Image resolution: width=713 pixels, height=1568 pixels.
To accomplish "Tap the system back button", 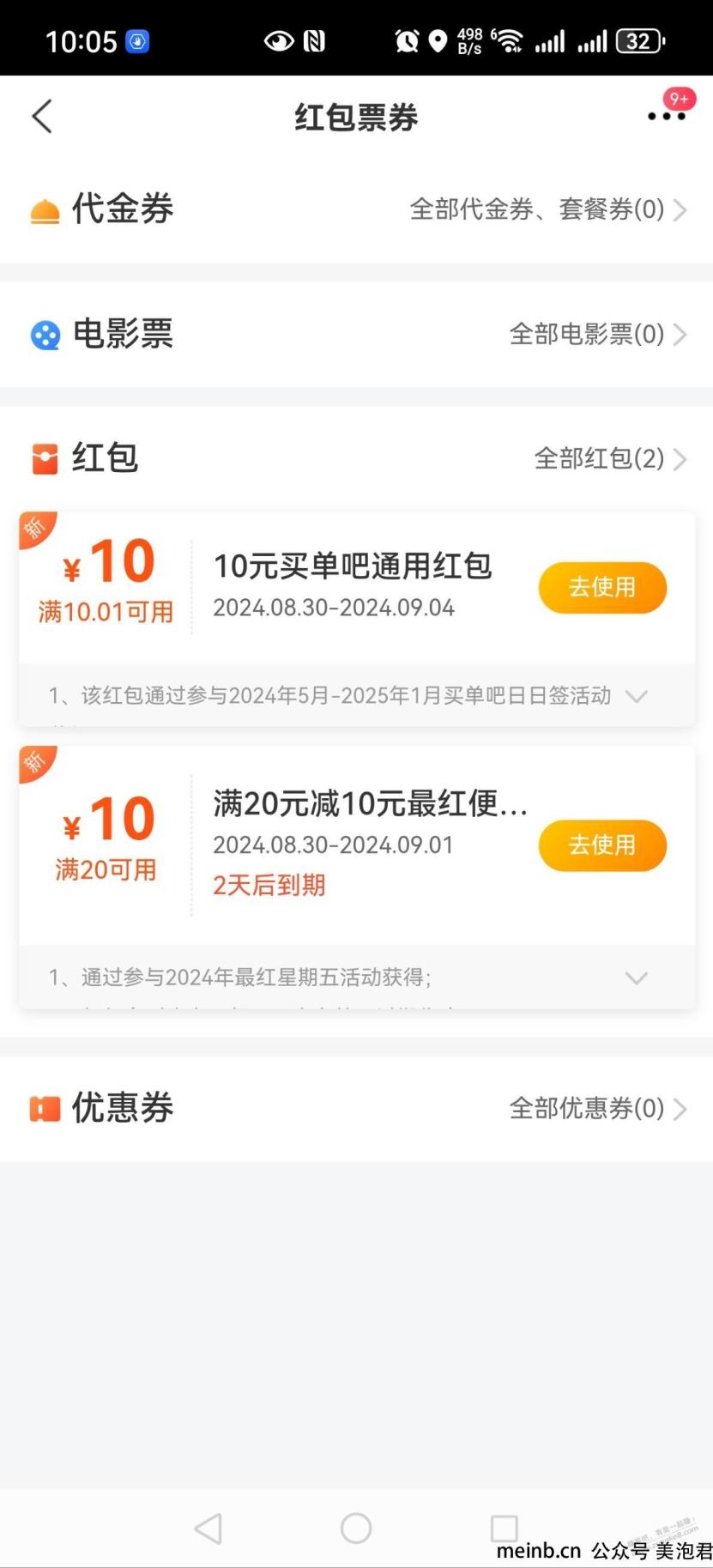I will pyautogui.click(x=208, y=1528).
